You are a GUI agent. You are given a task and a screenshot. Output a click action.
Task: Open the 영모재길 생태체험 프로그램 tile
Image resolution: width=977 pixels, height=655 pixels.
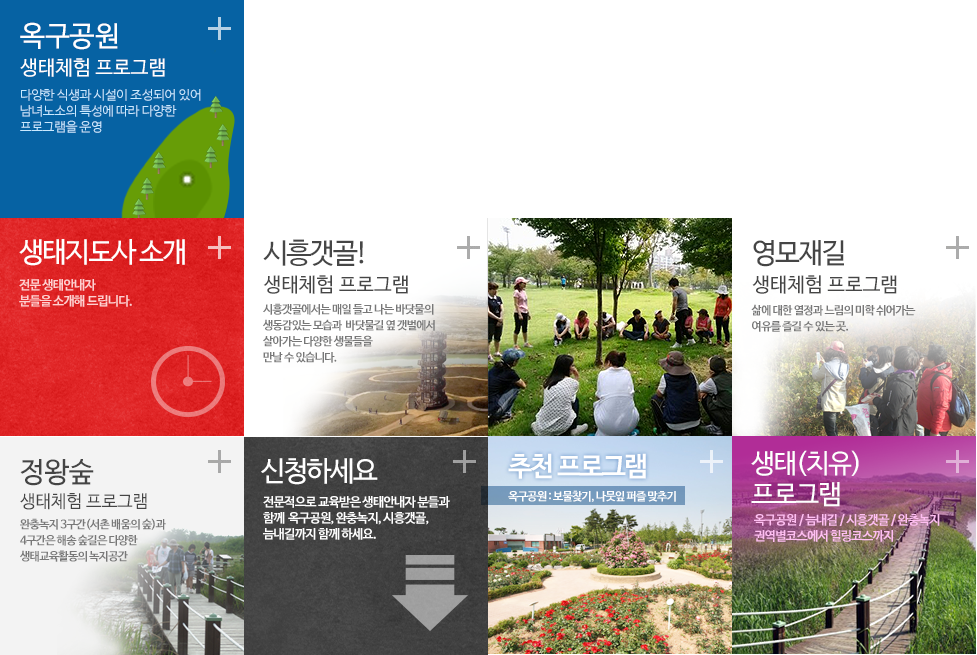point(853,326)
